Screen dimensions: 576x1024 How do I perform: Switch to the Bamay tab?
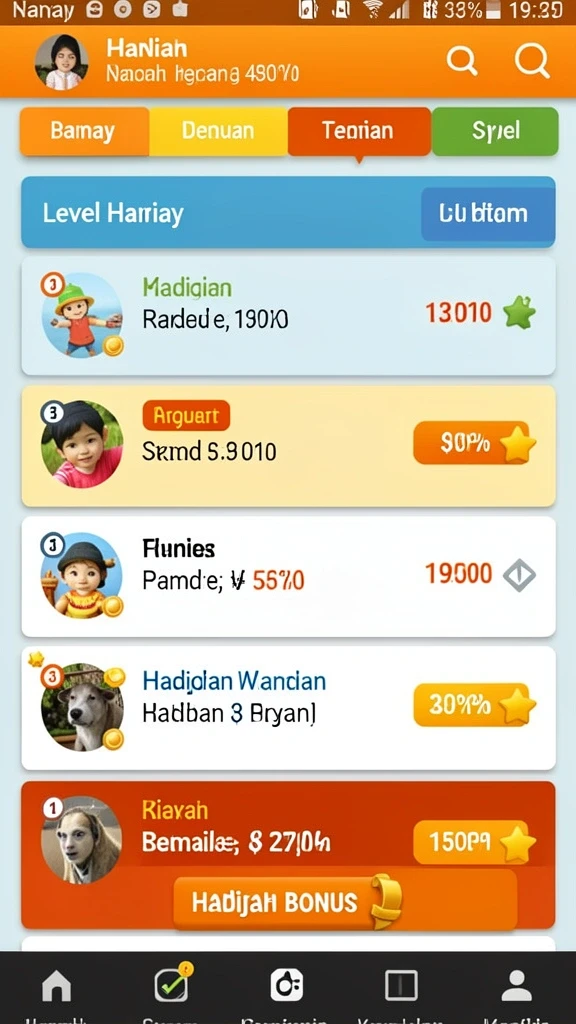[84, 131]
